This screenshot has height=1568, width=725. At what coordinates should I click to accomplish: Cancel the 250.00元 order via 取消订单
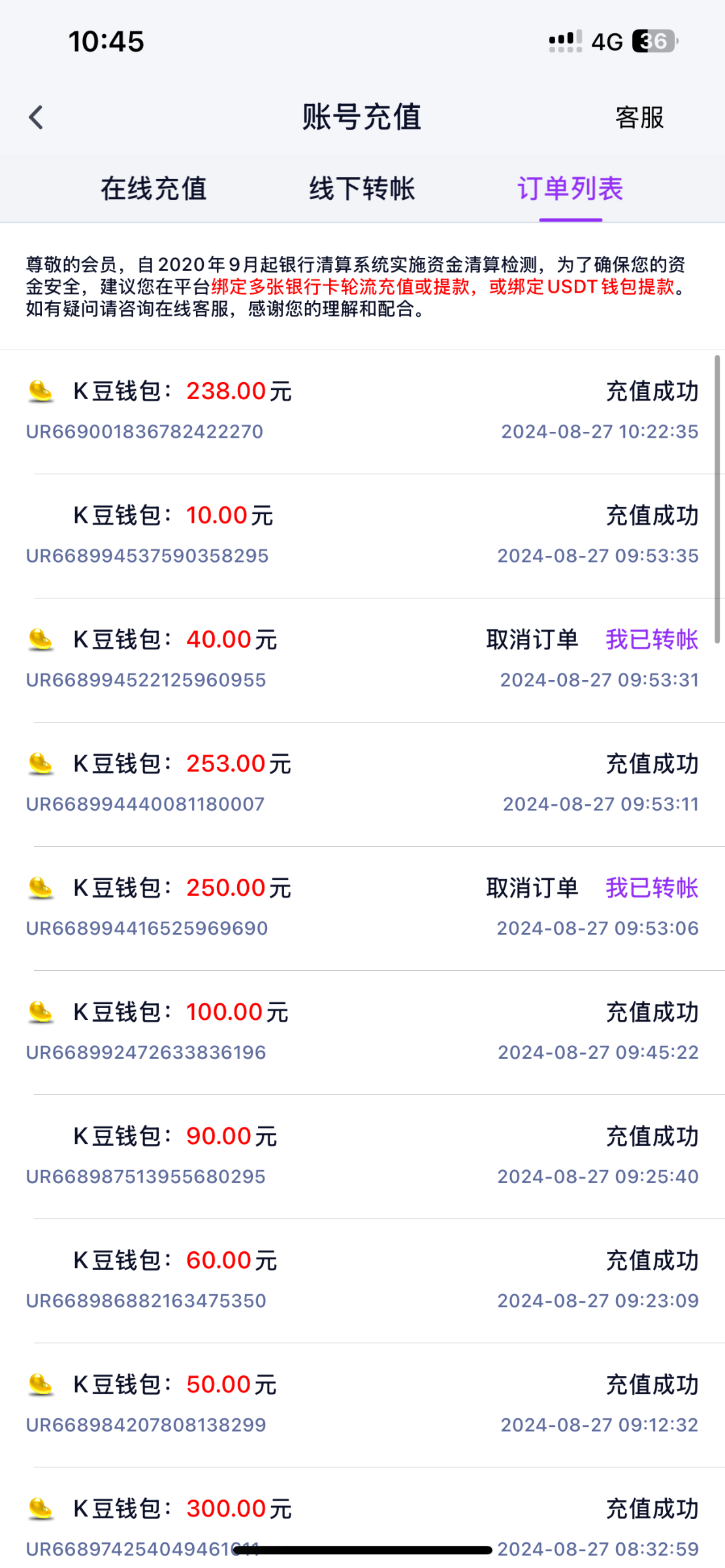532,888
